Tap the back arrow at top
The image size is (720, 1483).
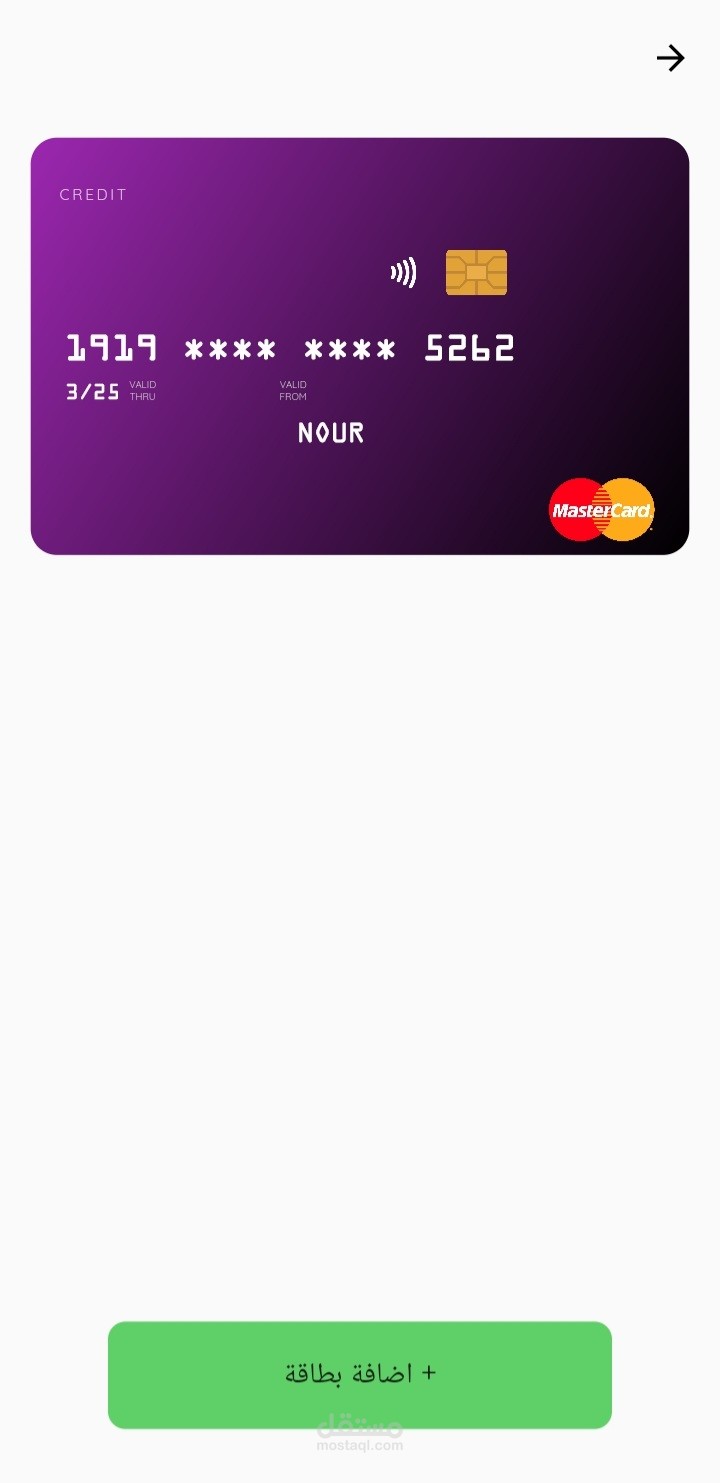coord(670,59)
